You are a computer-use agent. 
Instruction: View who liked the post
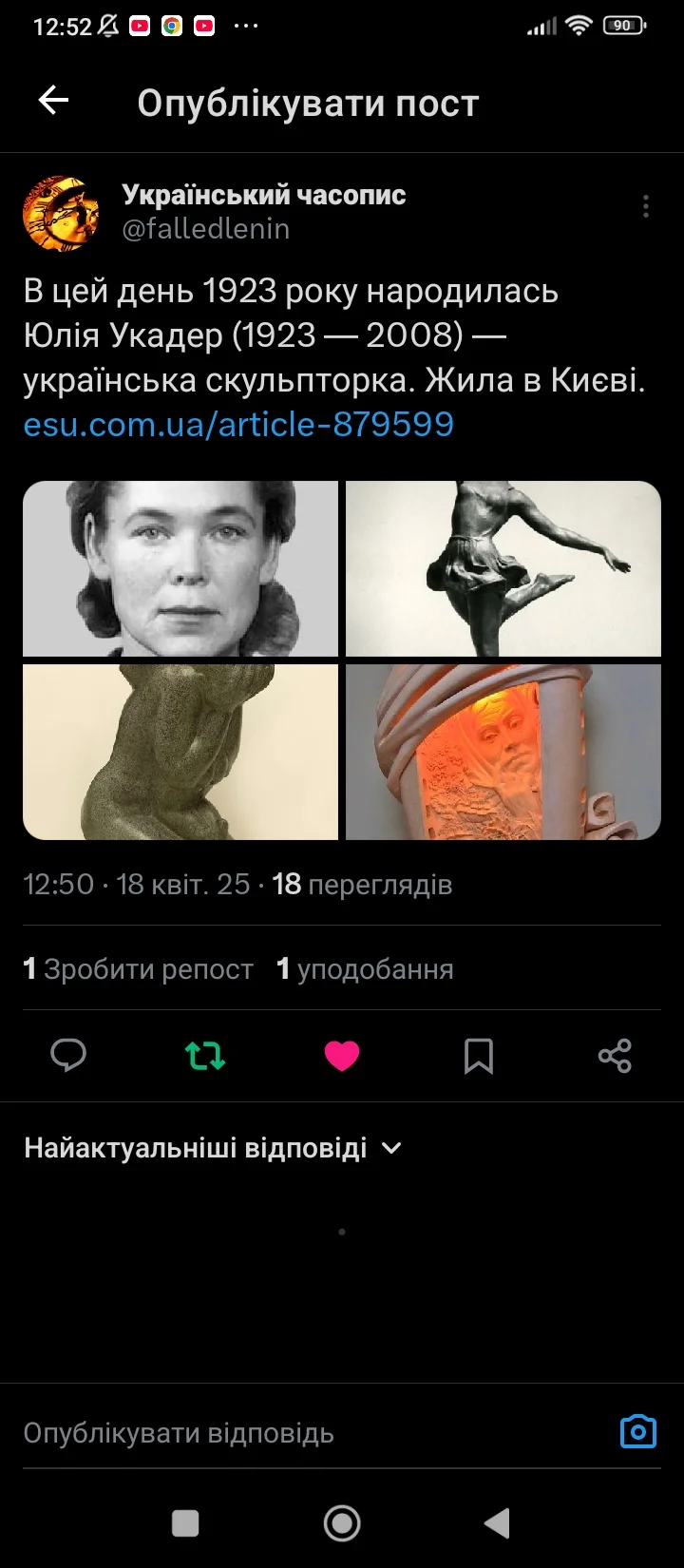(x=365, y=968)
